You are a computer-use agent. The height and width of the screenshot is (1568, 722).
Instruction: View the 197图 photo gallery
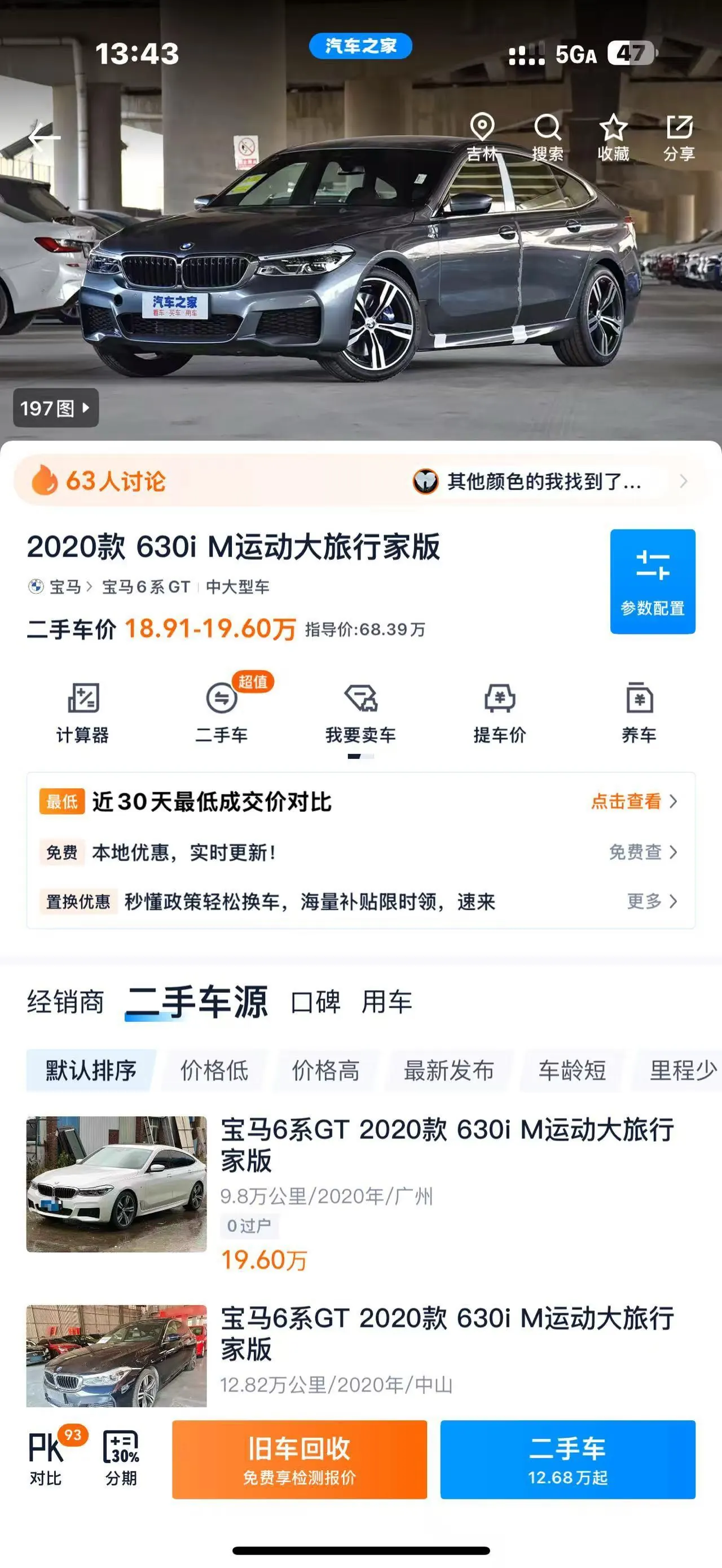pyautogui.click(x=55, y=408)
